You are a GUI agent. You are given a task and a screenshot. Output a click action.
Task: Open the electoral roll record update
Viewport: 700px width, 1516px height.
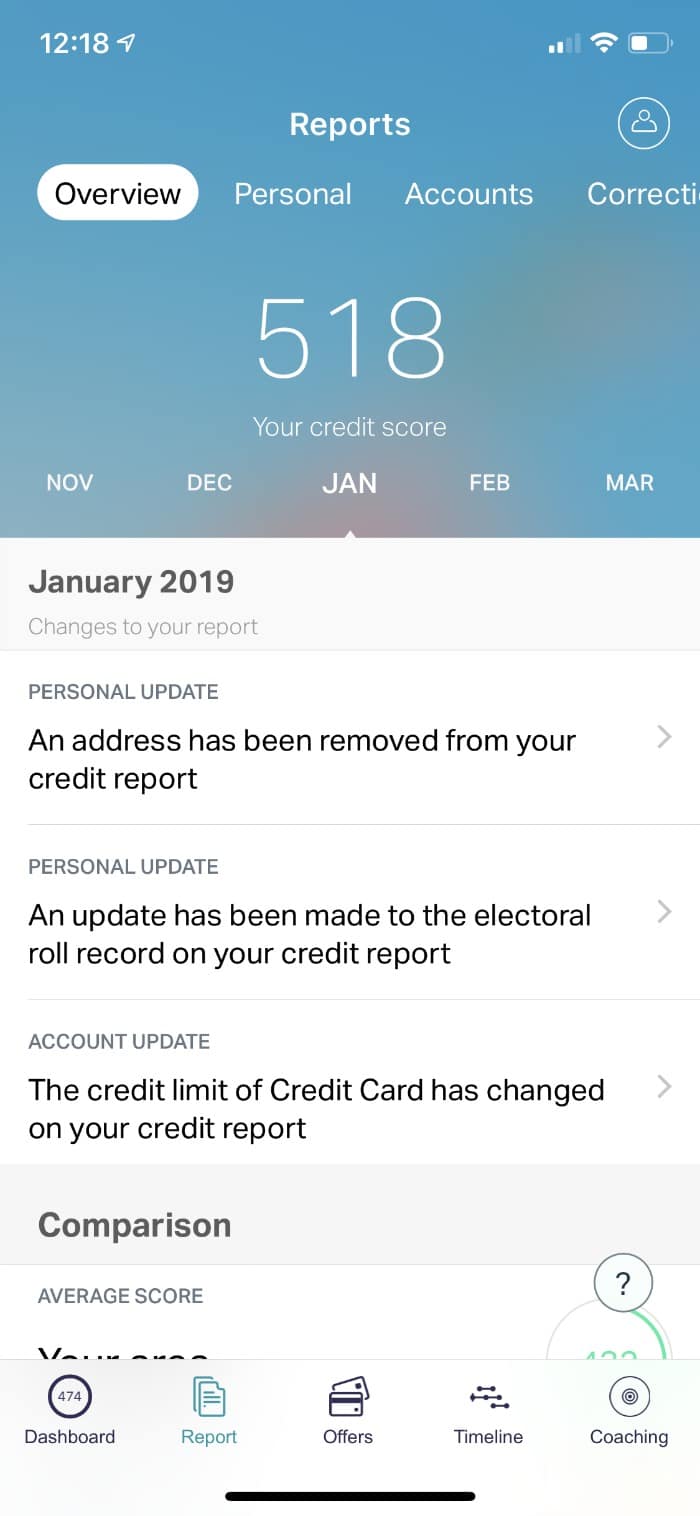(x=350, y=912)
